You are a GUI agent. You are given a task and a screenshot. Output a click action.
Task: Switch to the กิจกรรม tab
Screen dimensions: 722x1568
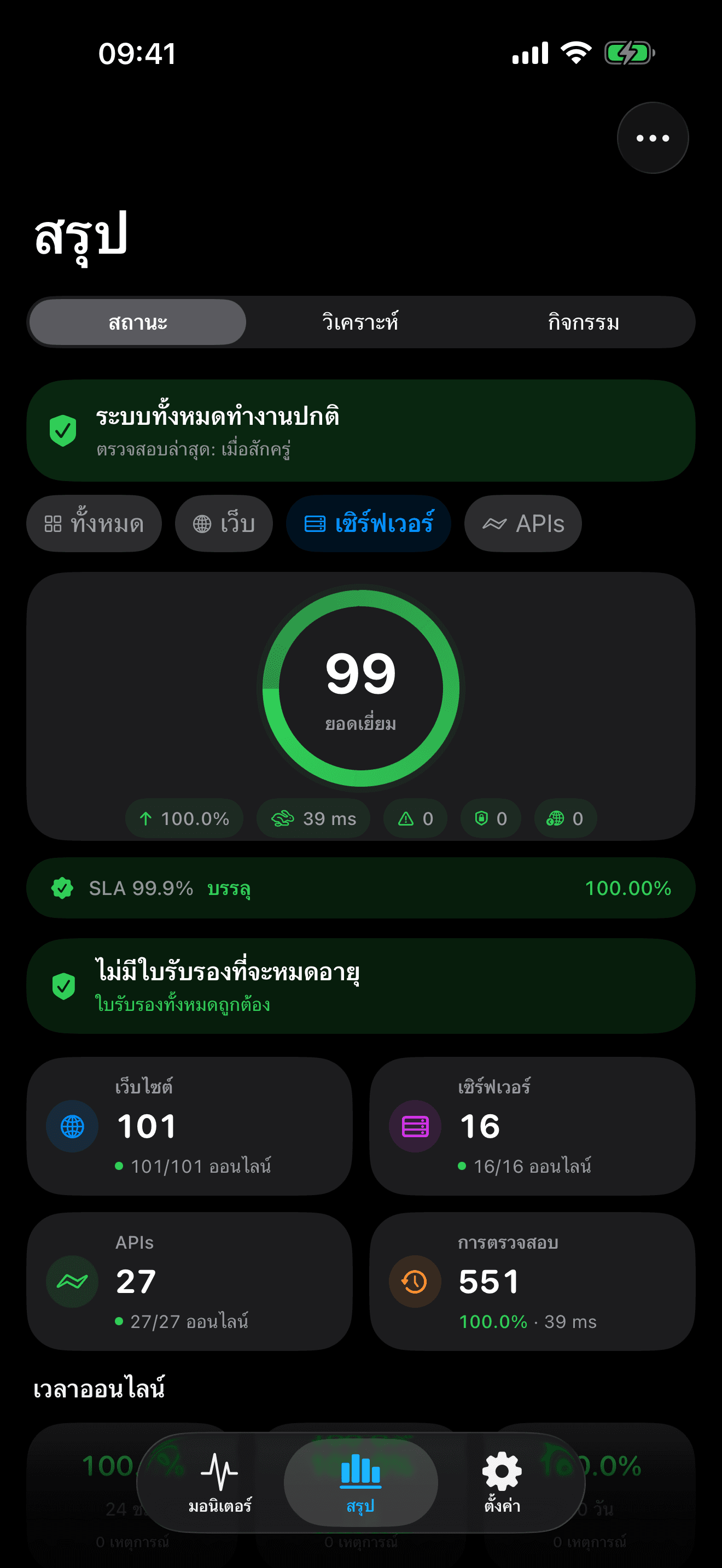[x=582, y=323]
